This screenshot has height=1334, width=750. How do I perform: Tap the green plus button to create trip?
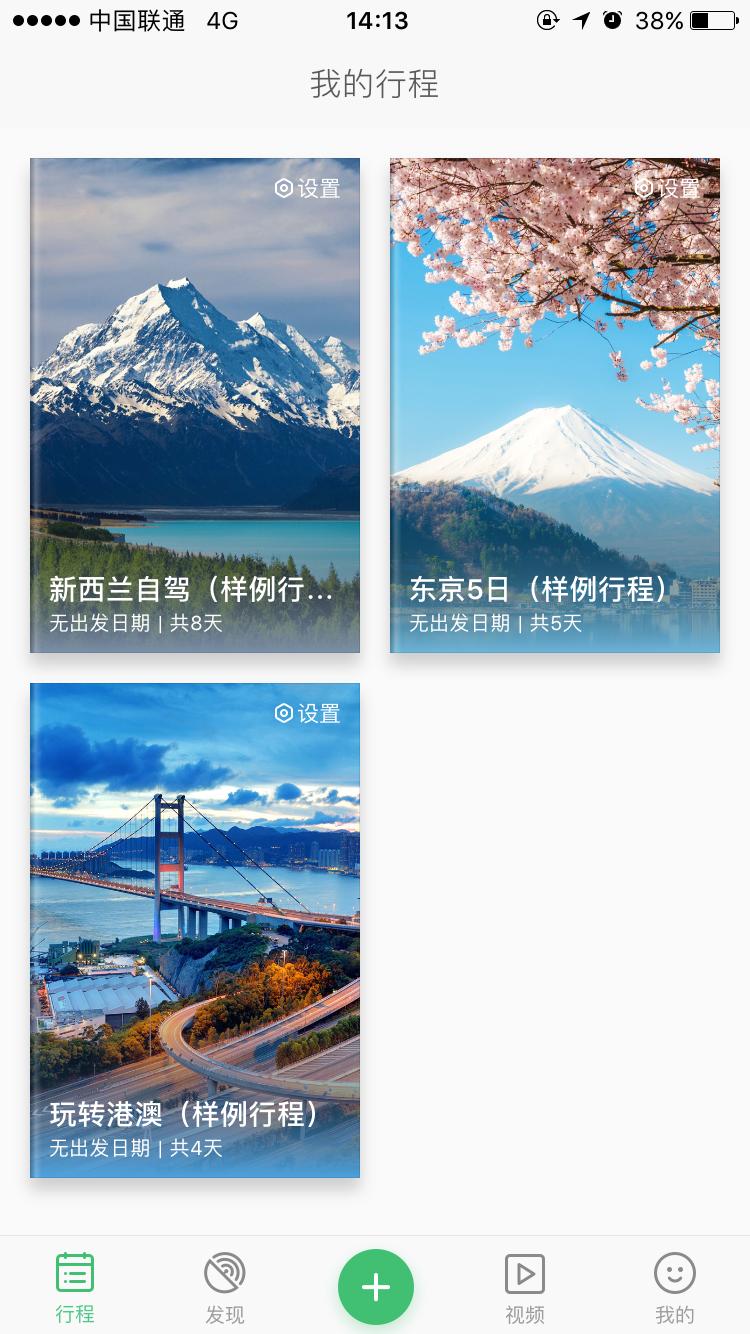point(375,1288)
